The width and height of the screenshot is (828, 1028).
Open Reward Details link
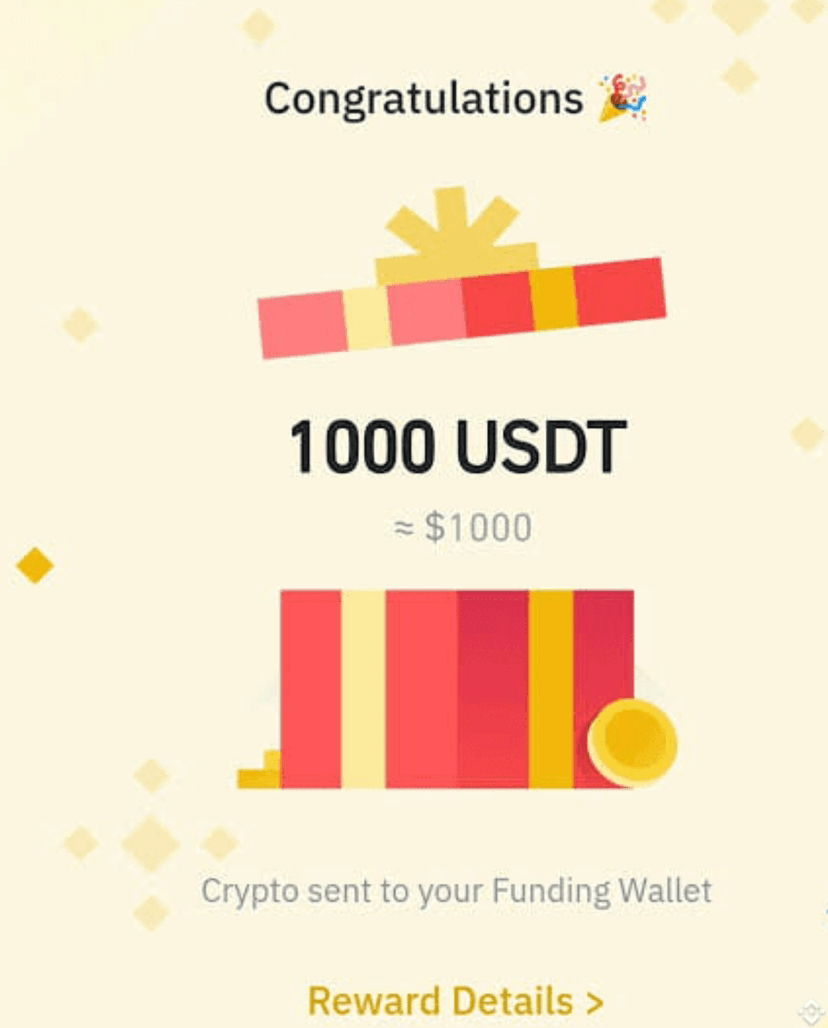(455, 1000)
